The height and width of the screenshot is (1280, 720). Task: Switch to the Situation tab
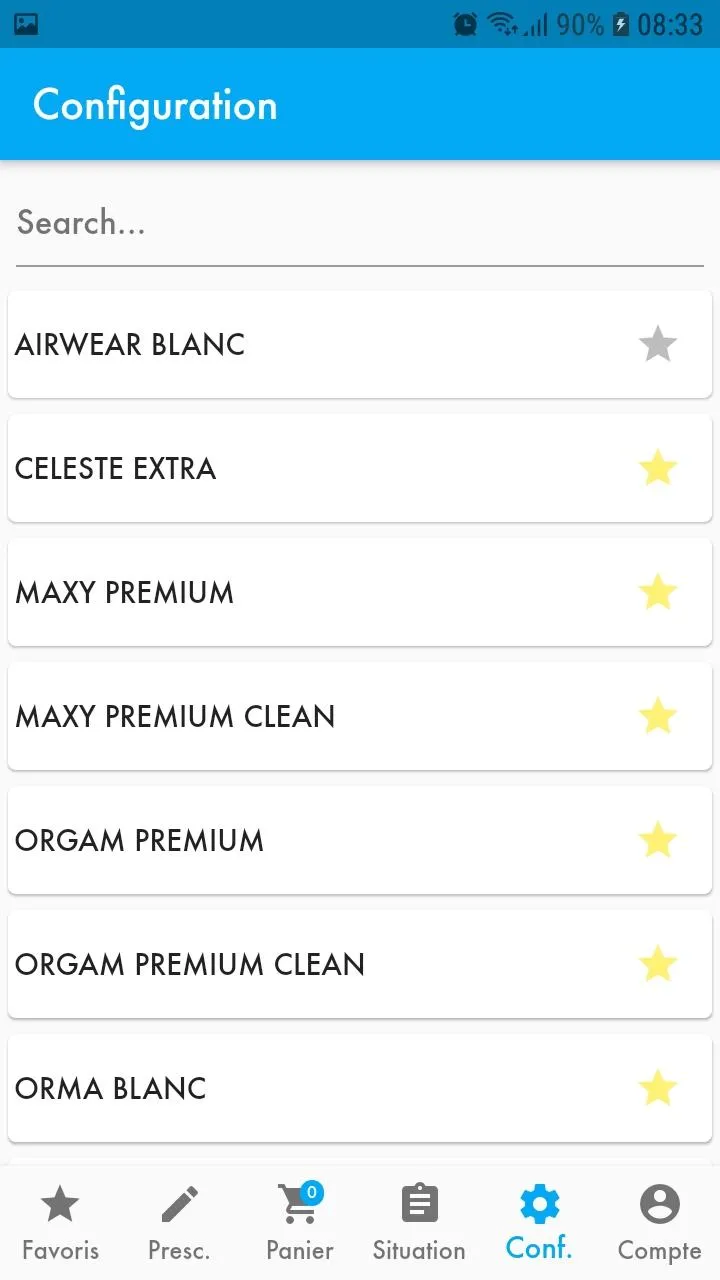[x=419, y=1222]
